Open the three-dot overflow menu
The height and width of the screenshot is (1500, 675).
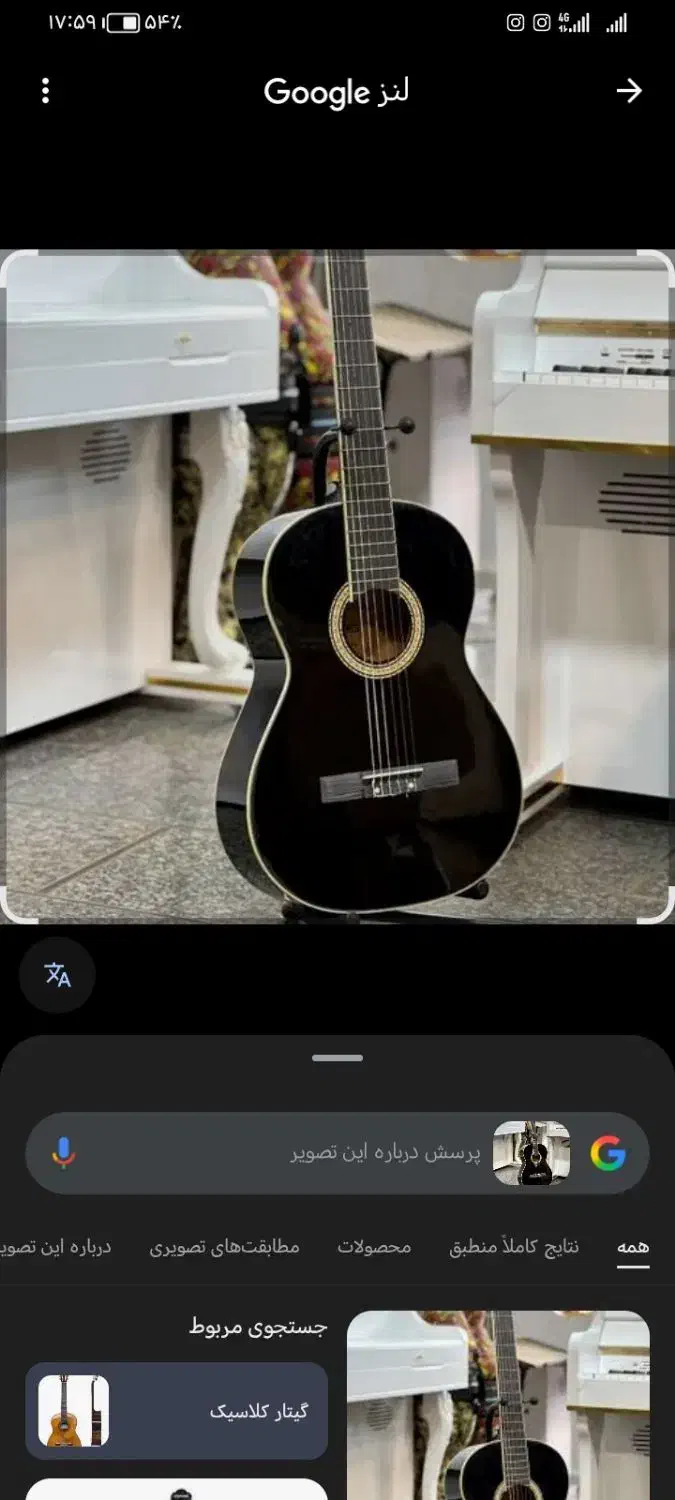pyautogui.click(x=45, y=92)
